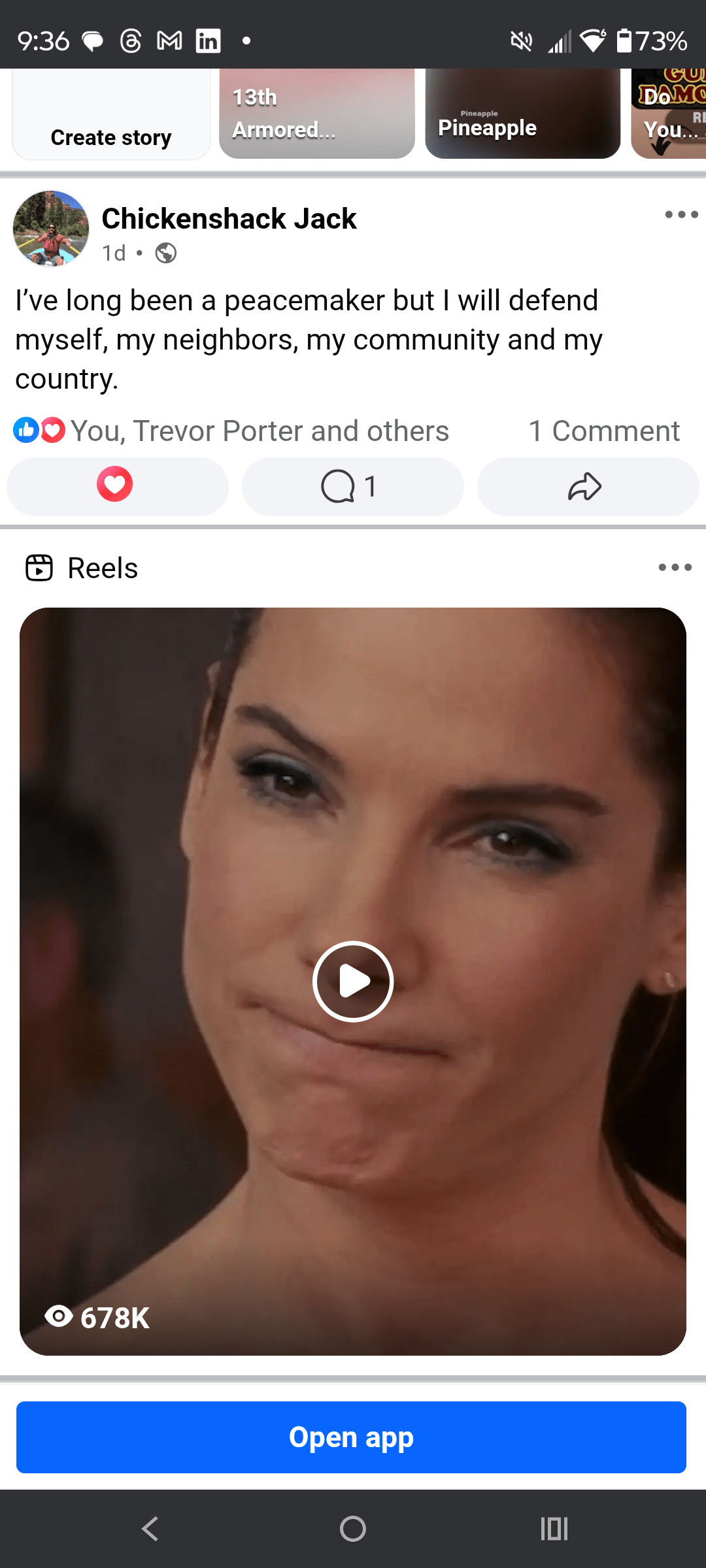This screenshot has width=706, height=1568.
Task: Tap the love reaction button on post
Action: point(117,486)
